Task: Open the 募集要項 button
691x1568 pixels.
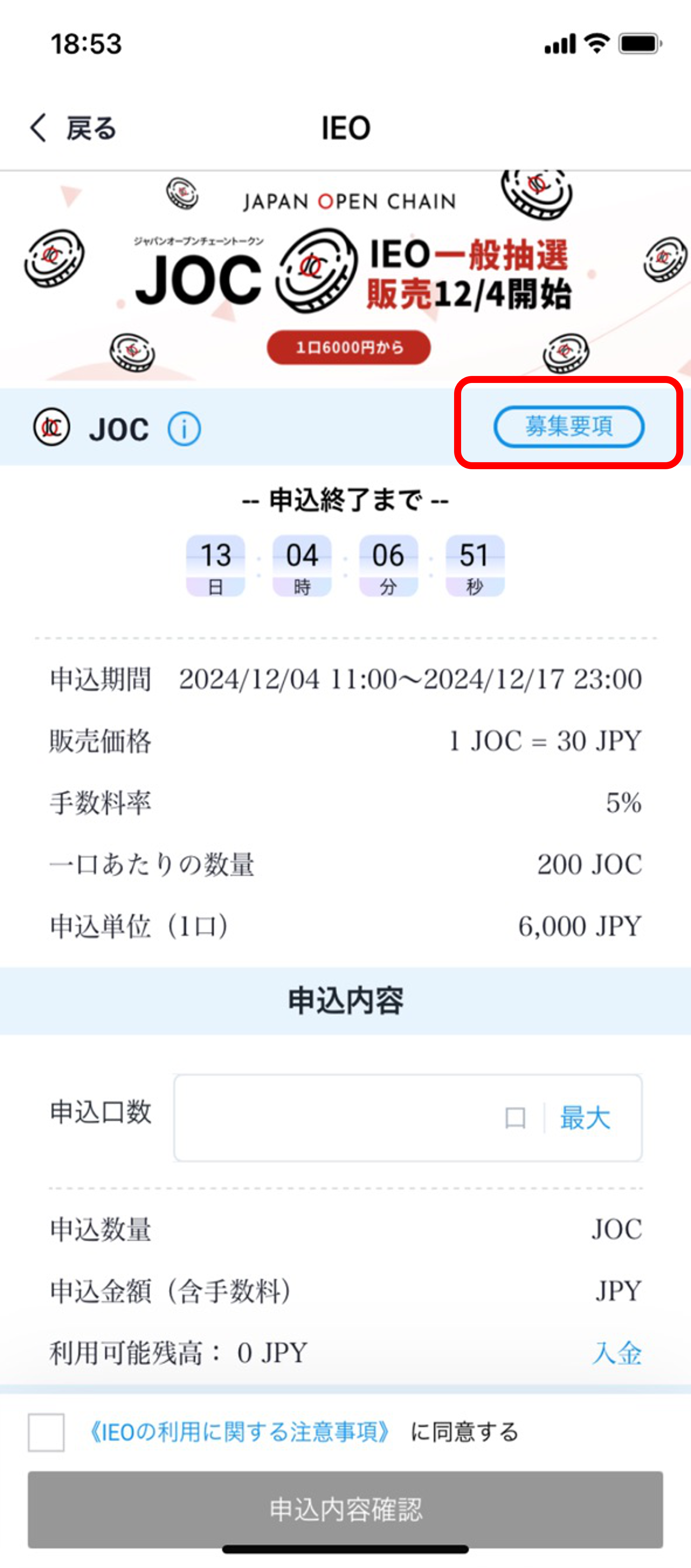Action: 568,426
